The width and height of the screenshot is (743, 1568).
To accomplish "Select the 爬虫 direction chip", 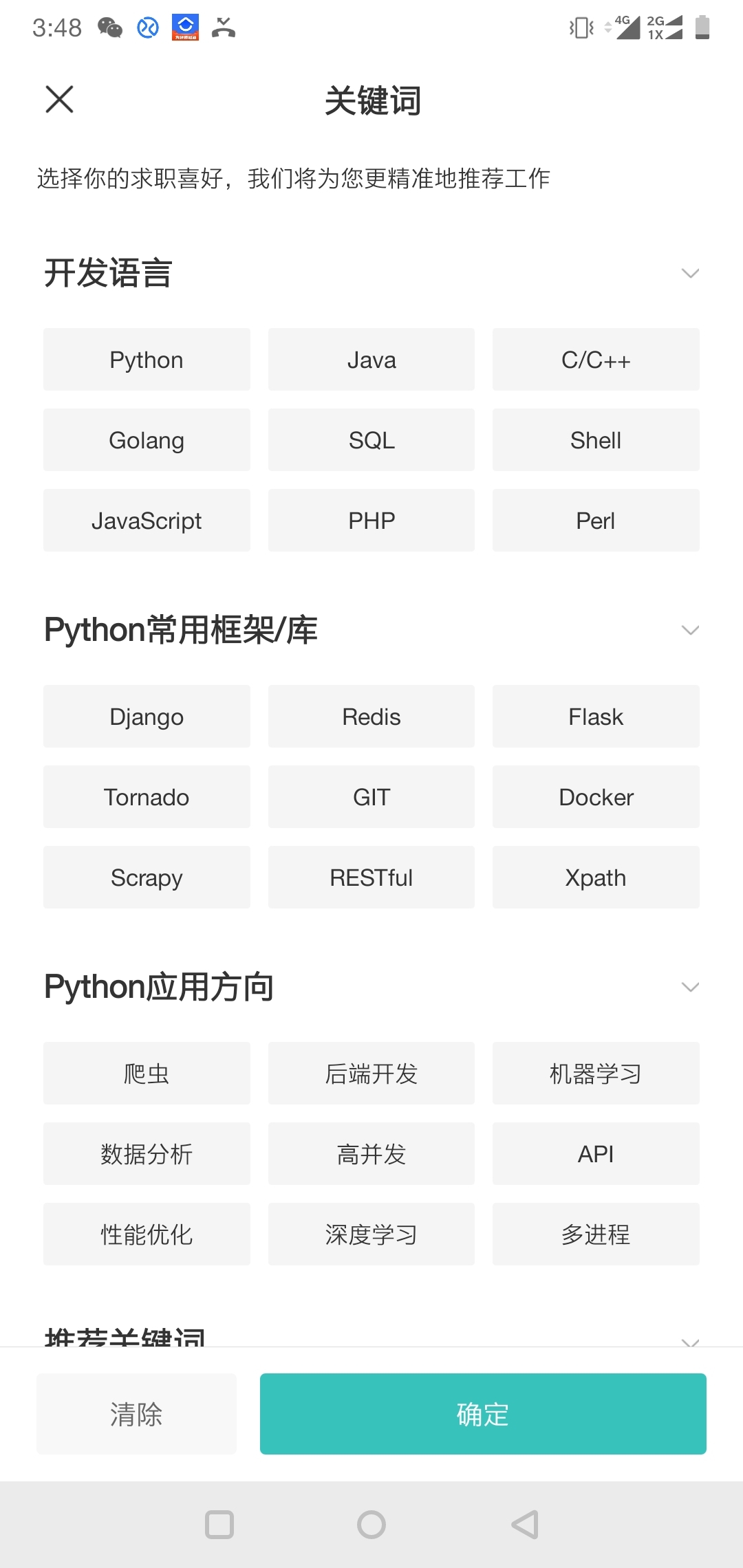I will [x=147, y=1074].
